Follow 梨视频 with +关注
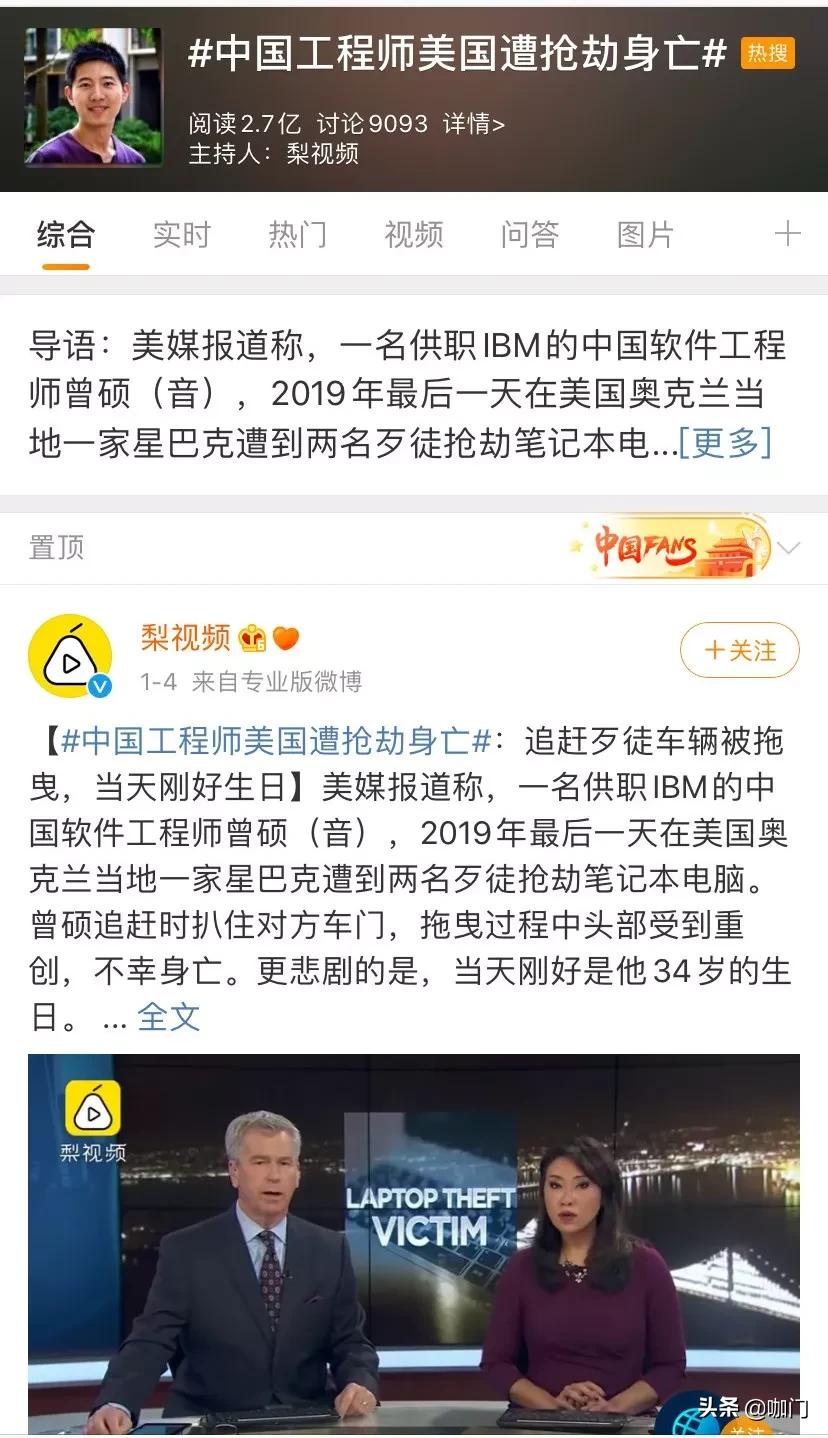828x1438 pixels. pyautogui.click(x=740, y=651)
